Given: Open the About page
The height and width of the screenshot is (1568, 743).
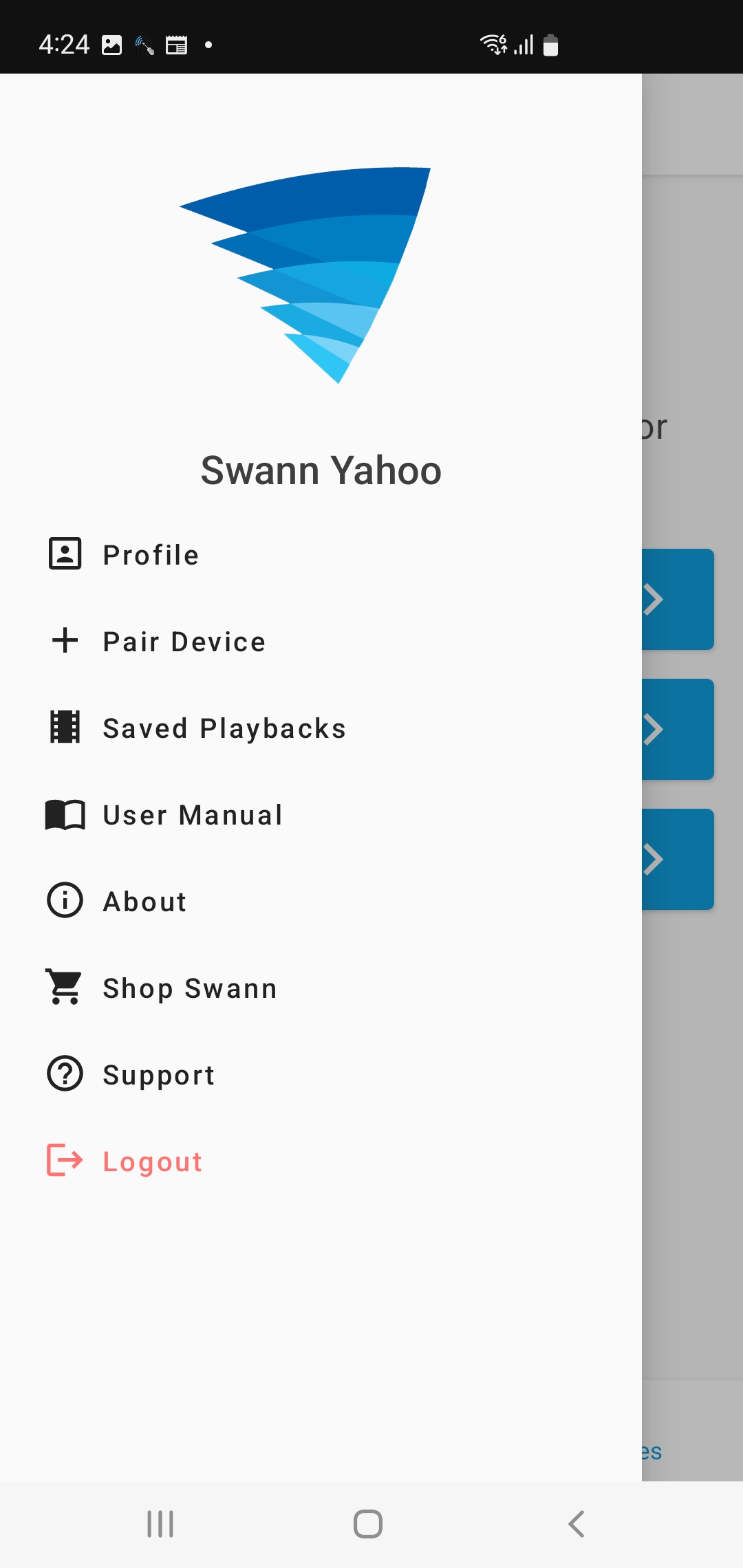Looking at the screenshot, I should pos(321,901).
